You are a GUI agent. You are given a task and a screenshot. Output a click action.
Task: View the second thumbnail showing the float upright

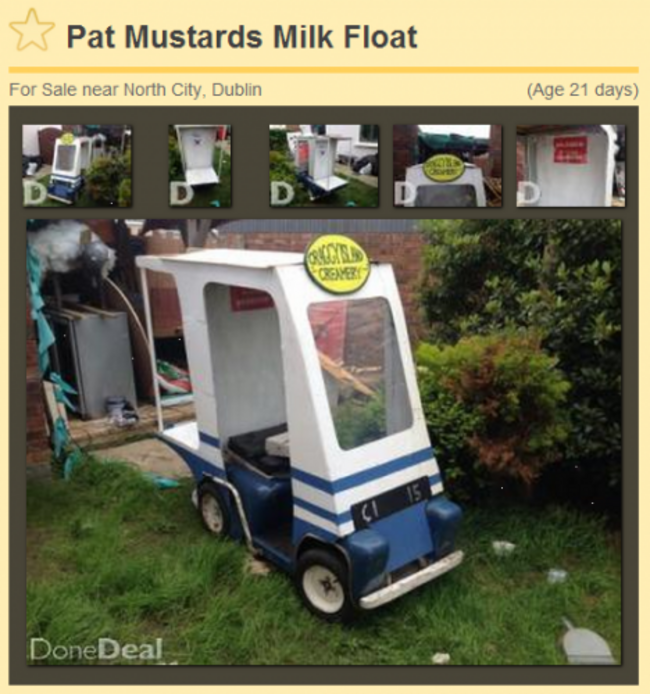click(200, 166)
